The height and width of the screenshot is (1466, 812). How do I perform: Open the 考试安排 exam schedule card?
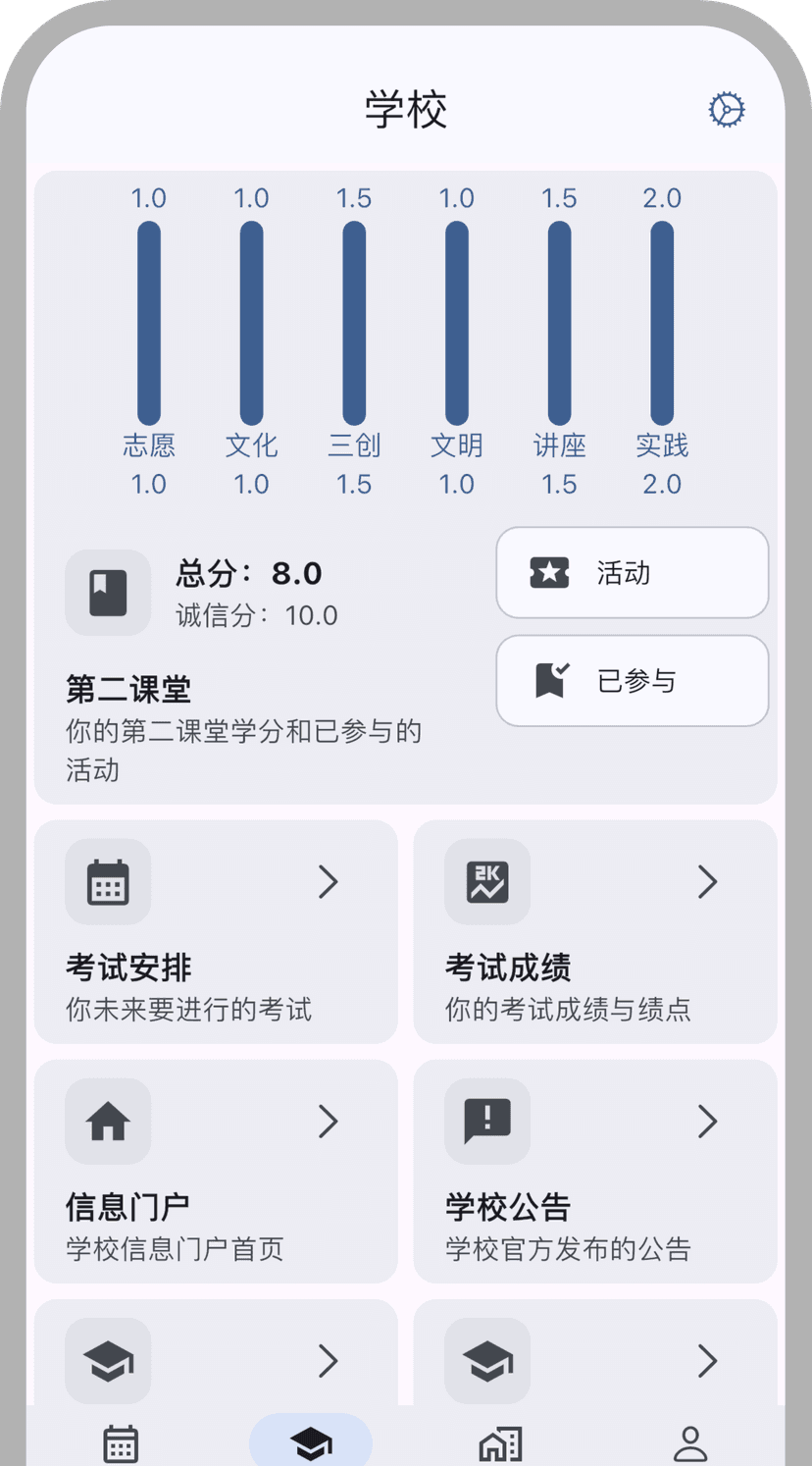216,931
